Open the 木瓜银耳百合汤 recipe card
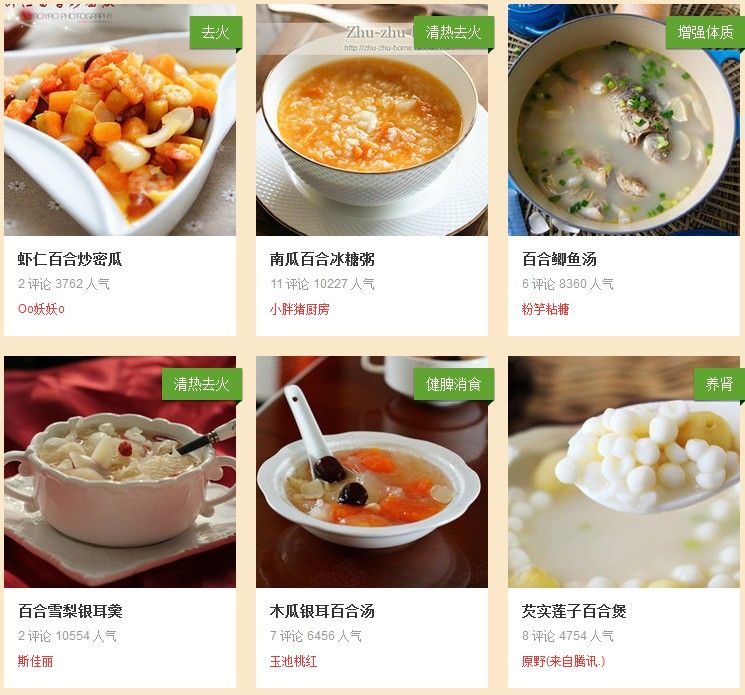Screen dimensions: 745x695 pos(322,611)
